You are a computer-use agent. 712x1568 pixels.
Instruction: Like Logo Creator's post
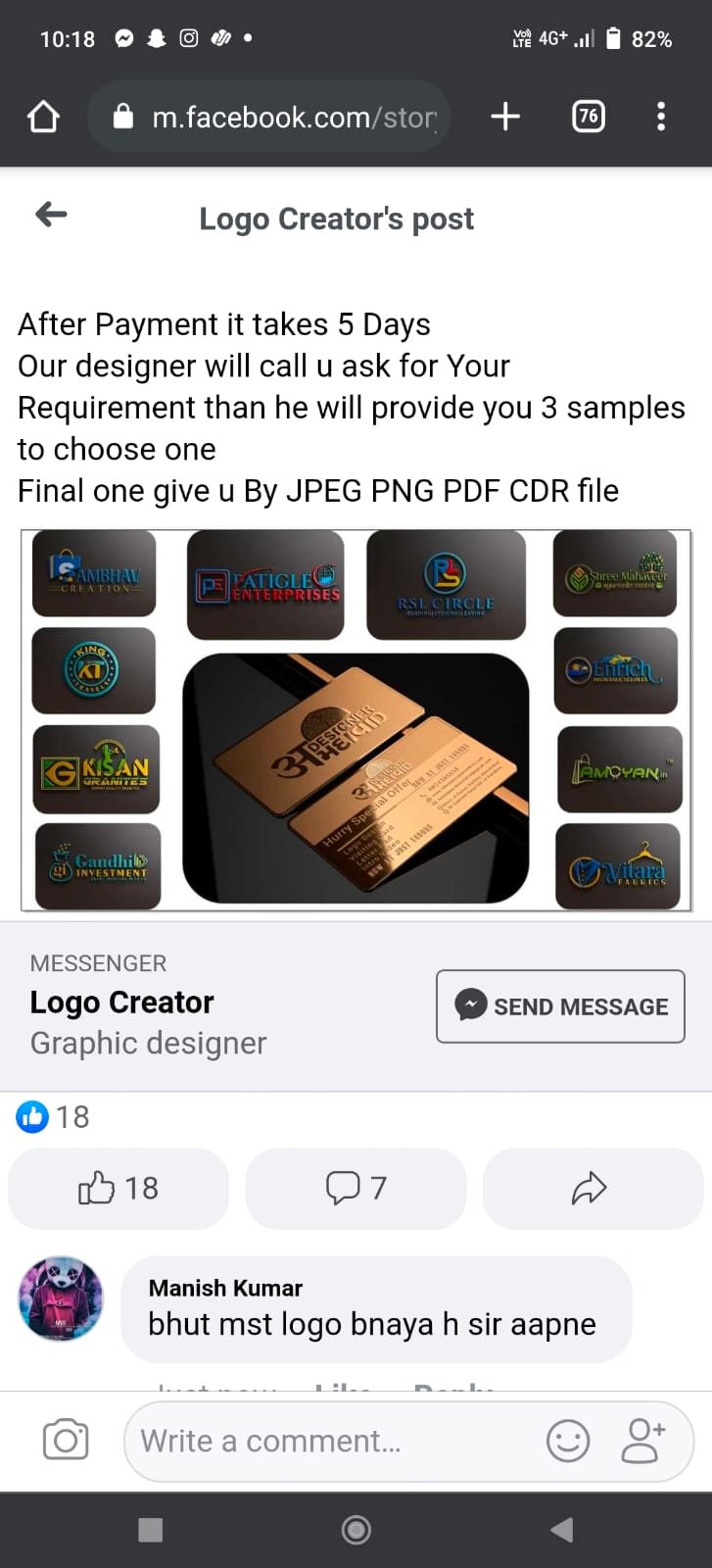[118, 1189]
